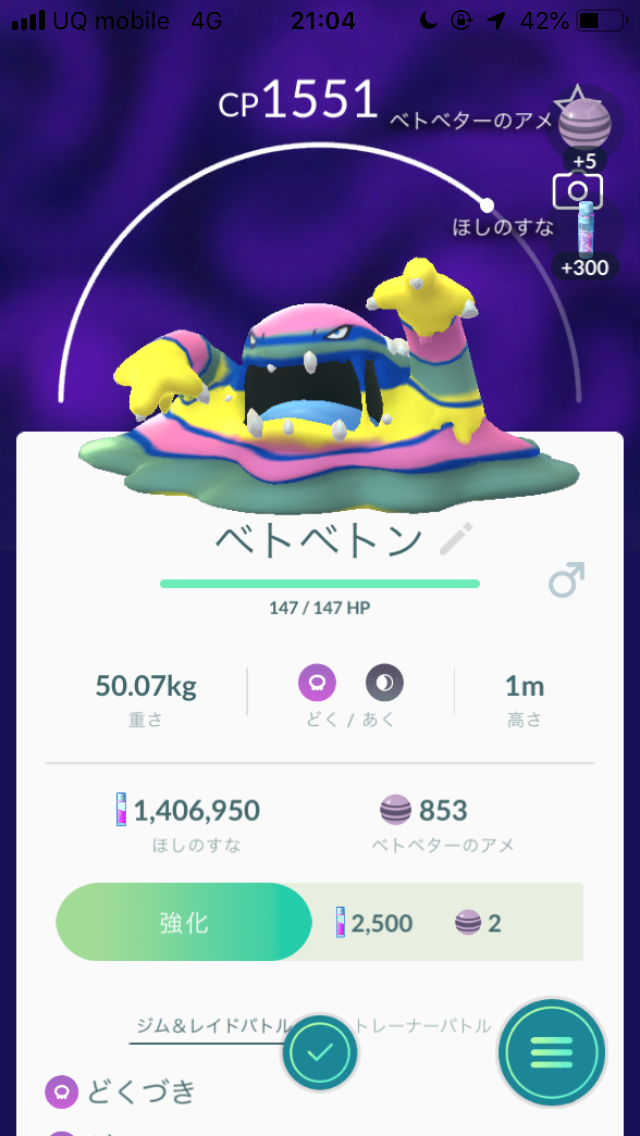Confirm with the round checkmark button

[x=320, y=1052]
